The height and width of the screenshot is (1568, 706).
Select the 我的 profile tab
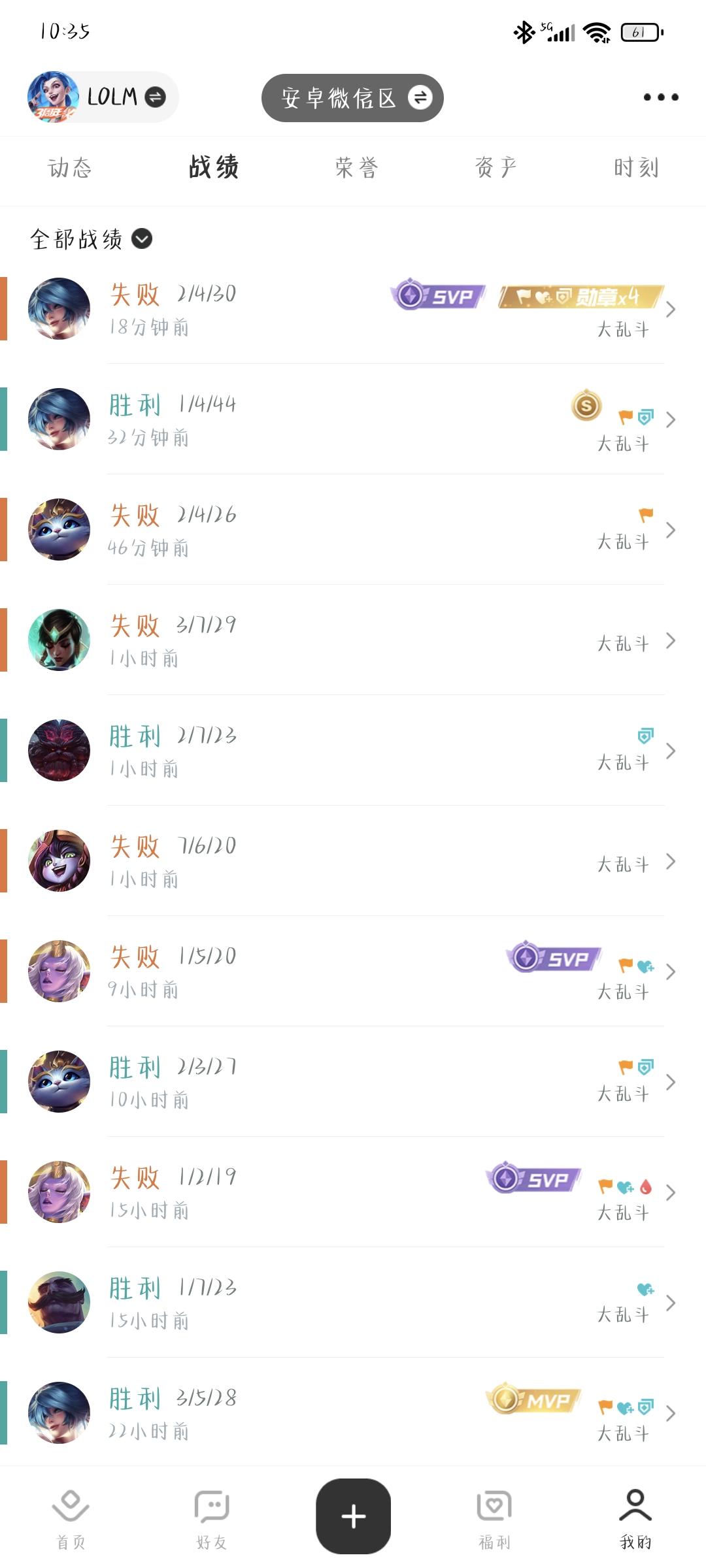pos(635,1518)
